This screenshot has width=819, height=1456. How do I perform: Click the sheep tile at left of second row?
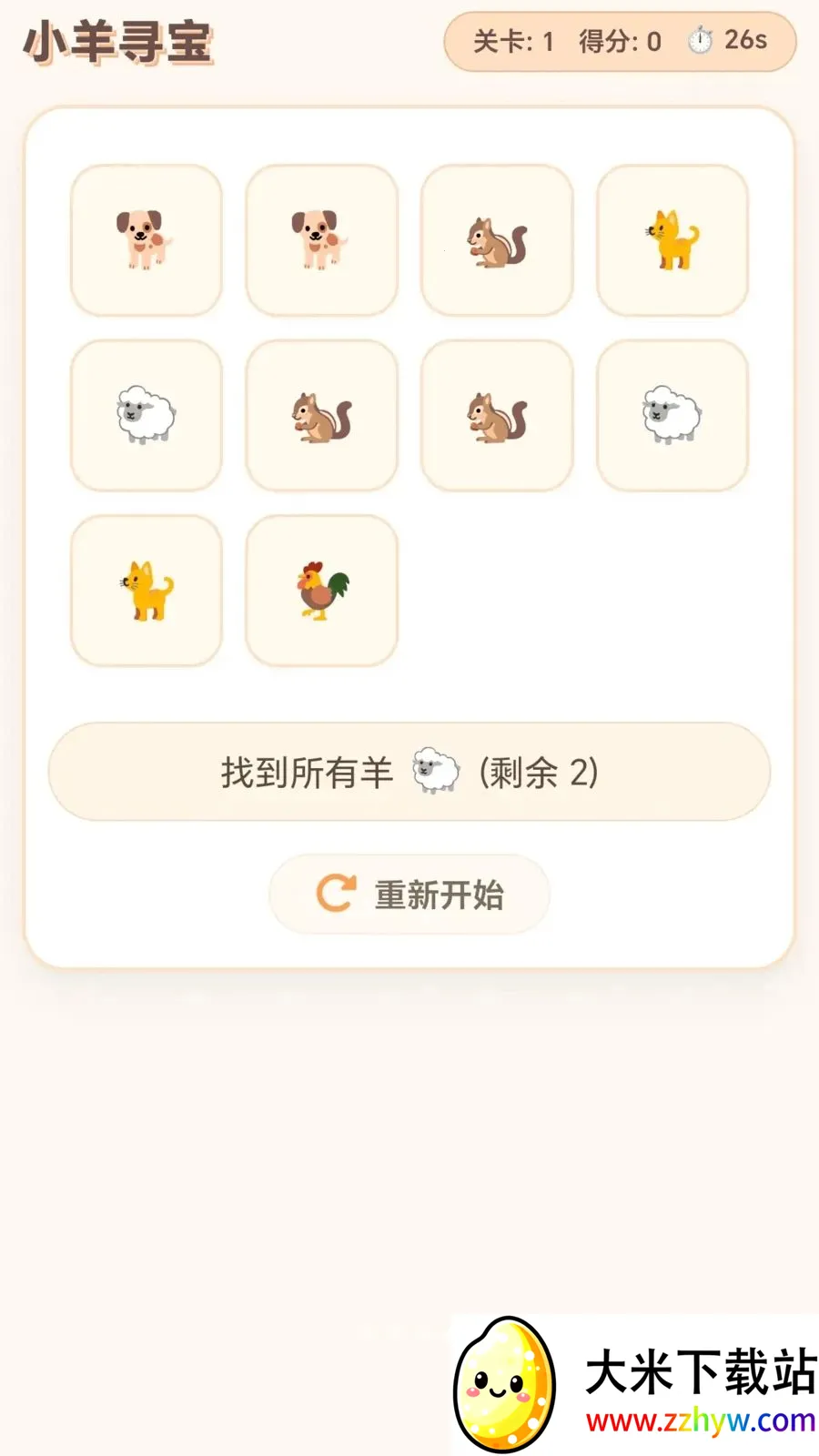tap(146, 415)
